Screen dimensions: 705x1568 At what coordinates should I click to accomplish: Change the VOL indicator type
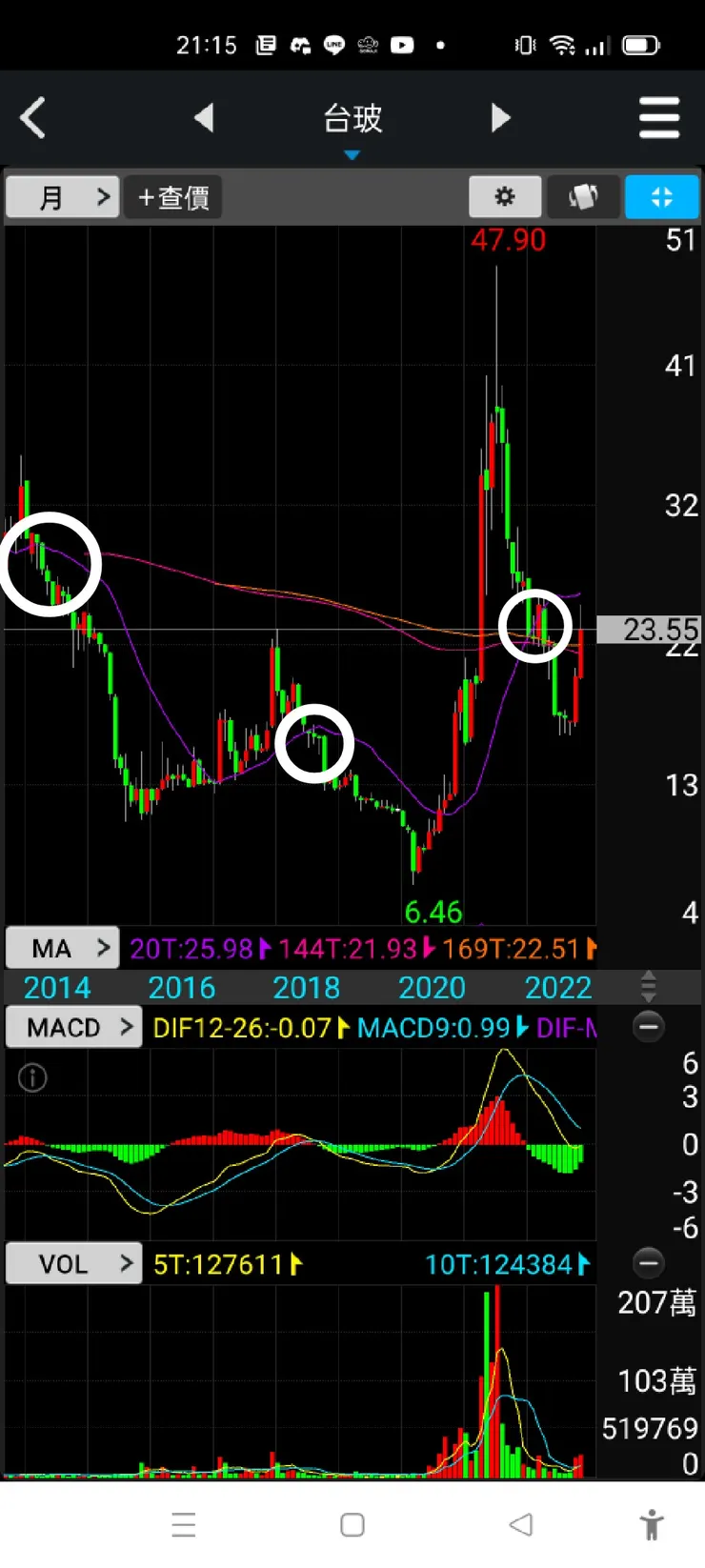click(x=74, y=1264)
